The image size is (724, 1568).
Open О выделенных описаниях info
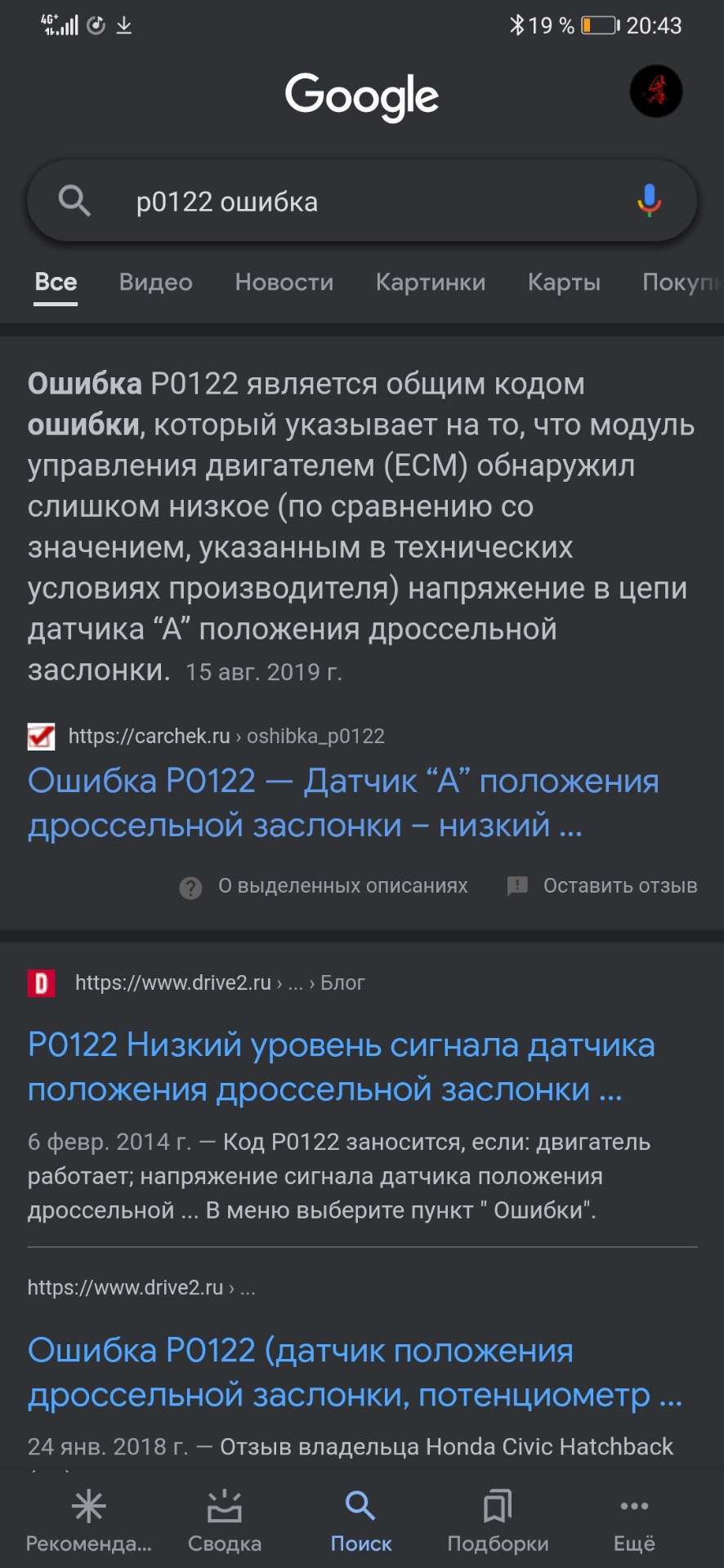pos(324,886)
